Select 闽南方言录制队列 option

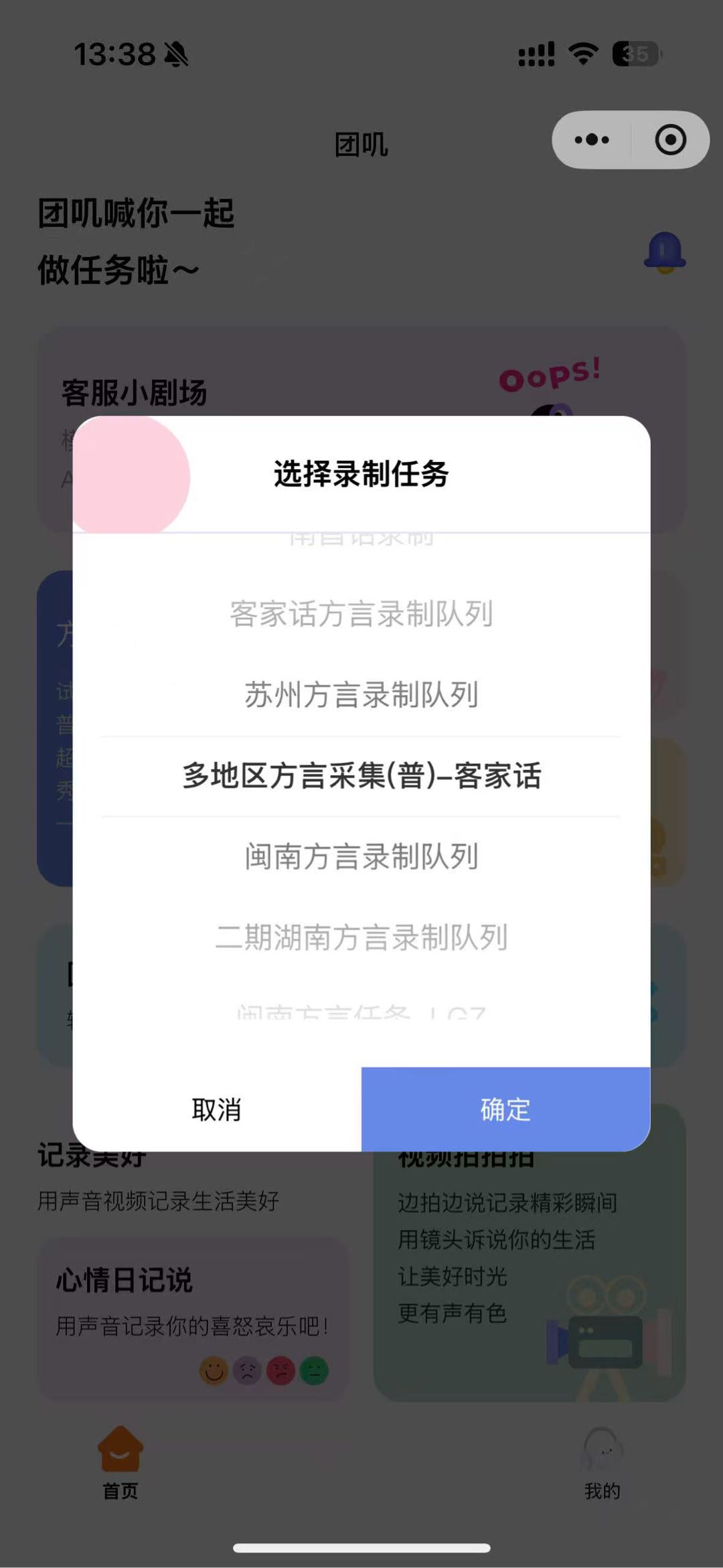pyautogui.click(x=361, y=855)
